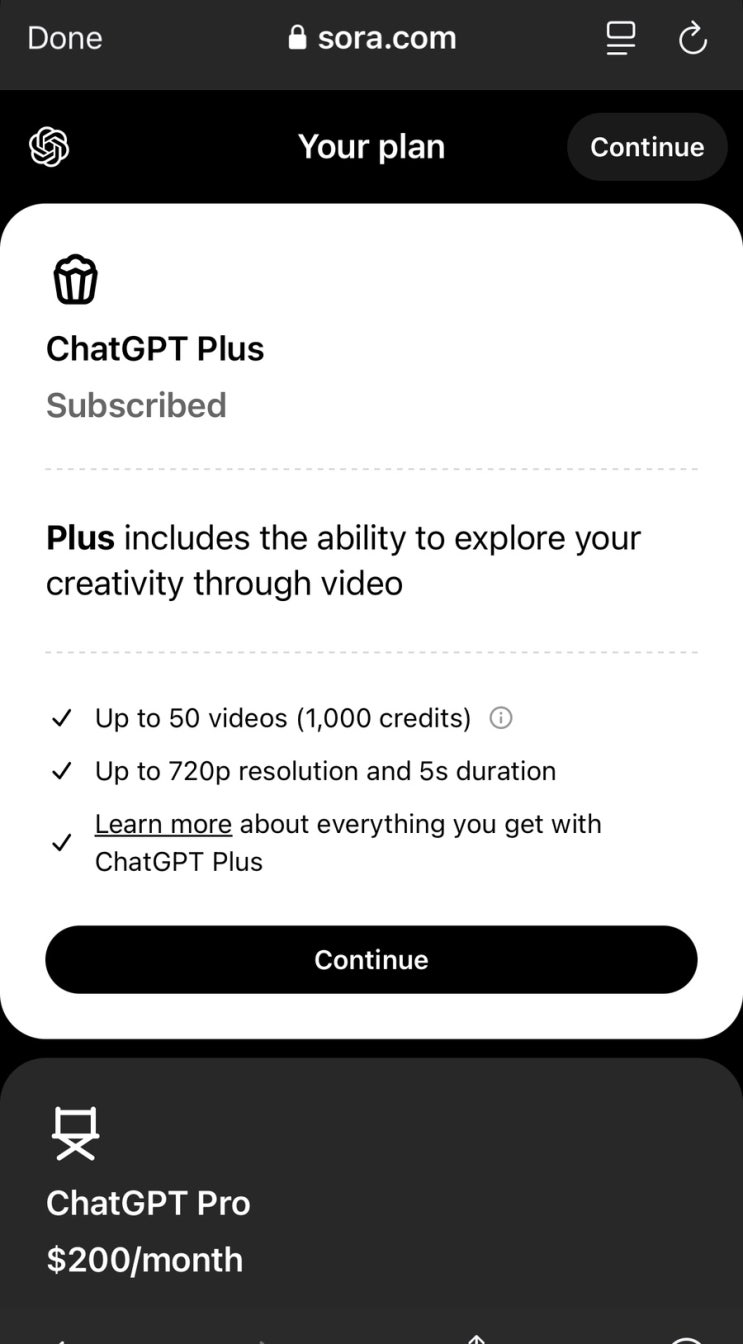This screenshot has width=743, height=1344.
Task: Click the checkmark beside Up to 50 videos
Action: [61, 718]
